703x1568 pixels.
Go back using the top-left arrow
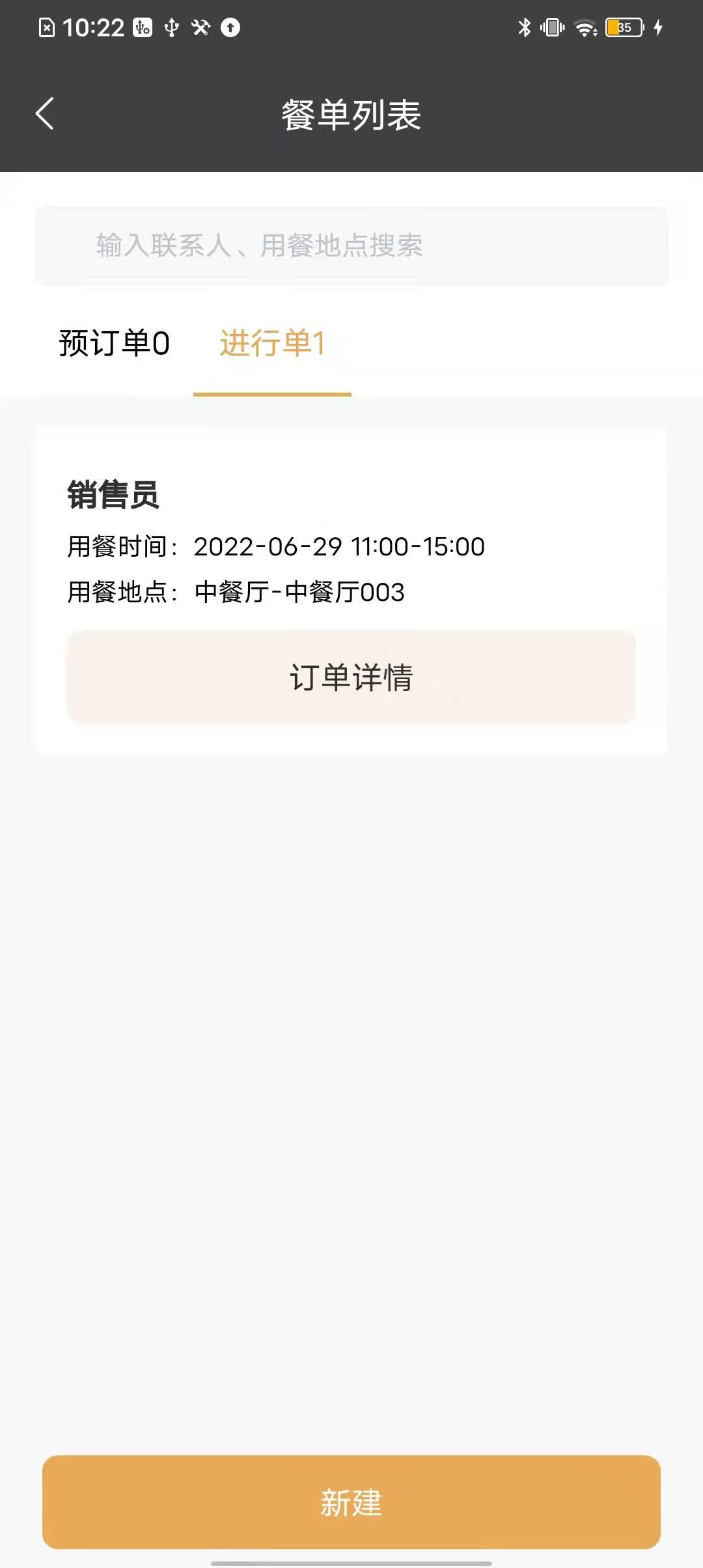pos(44,114)
